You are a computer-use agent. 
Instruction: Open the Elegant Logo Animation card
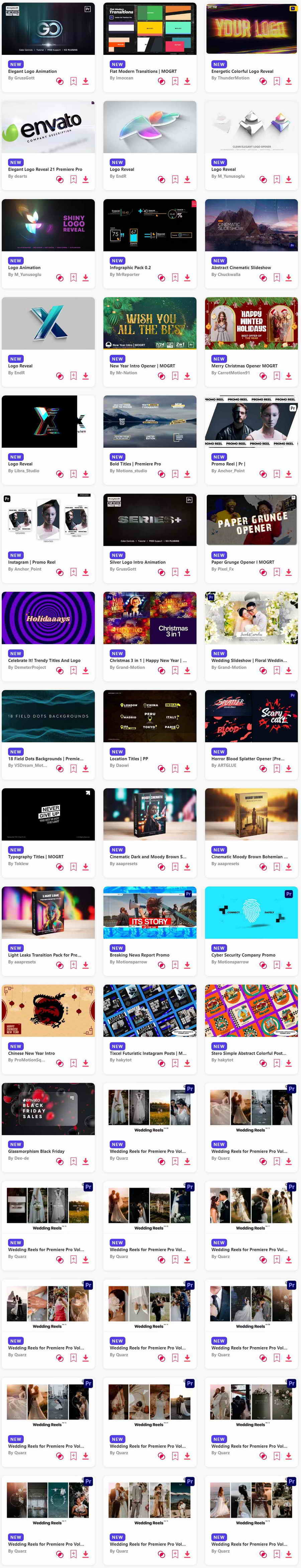click(x=48, y=29)
